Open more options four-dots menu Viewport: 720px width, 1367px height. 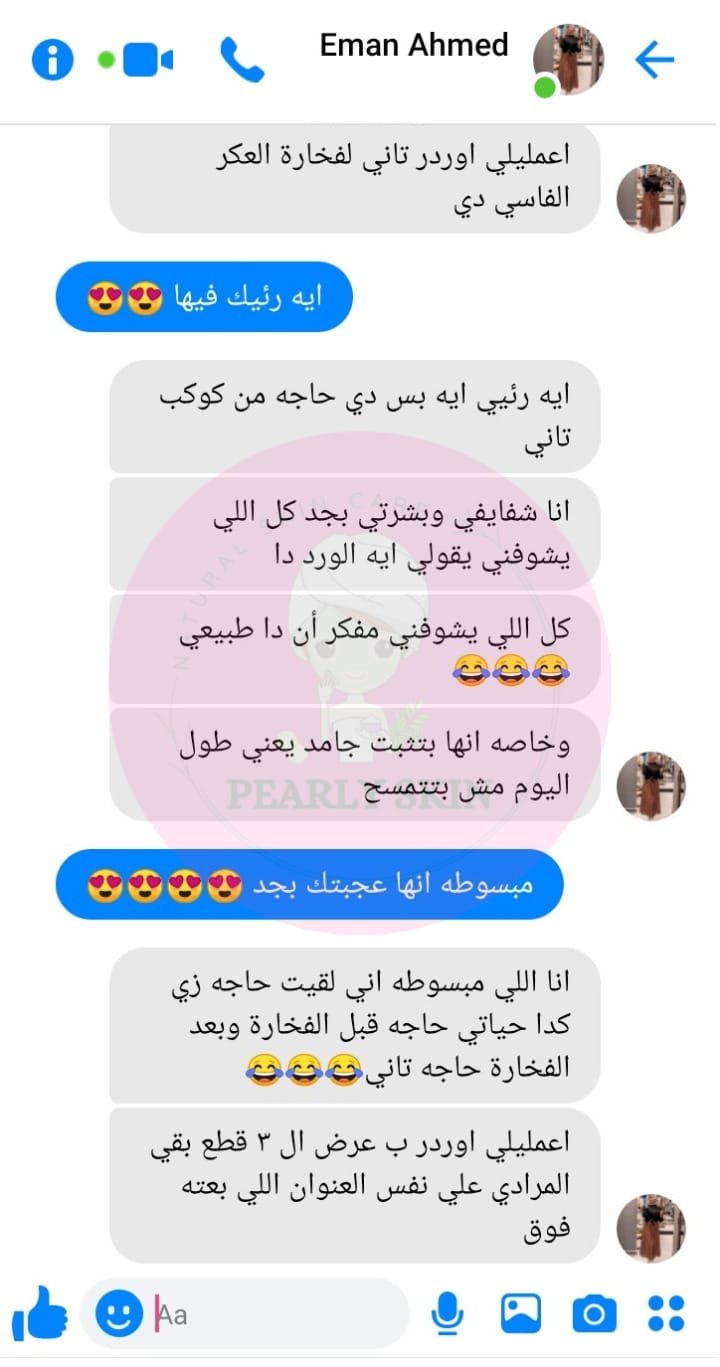click(x=666, y=1313)
